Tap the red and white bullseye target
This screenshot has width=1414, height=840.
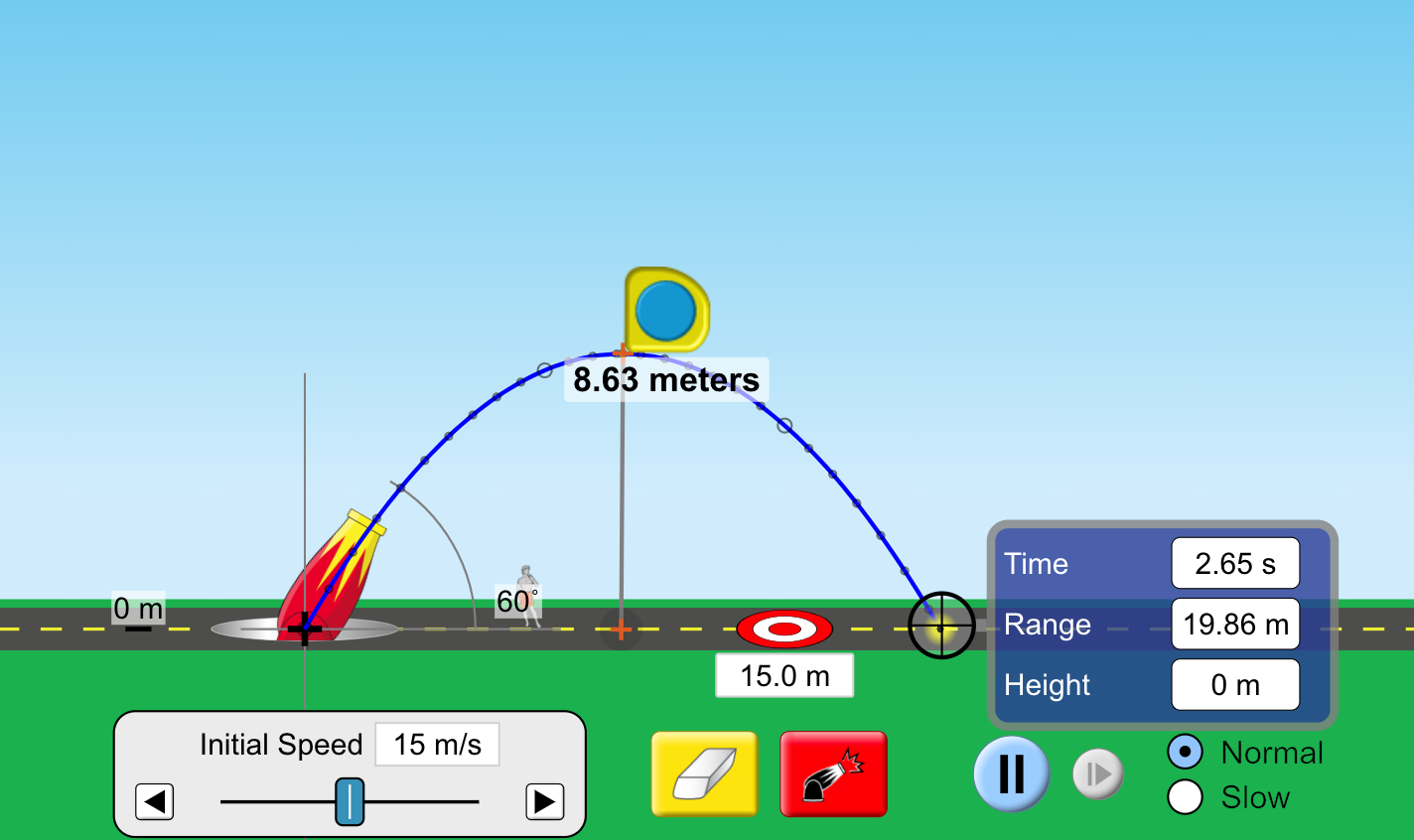tap(784, 629)
